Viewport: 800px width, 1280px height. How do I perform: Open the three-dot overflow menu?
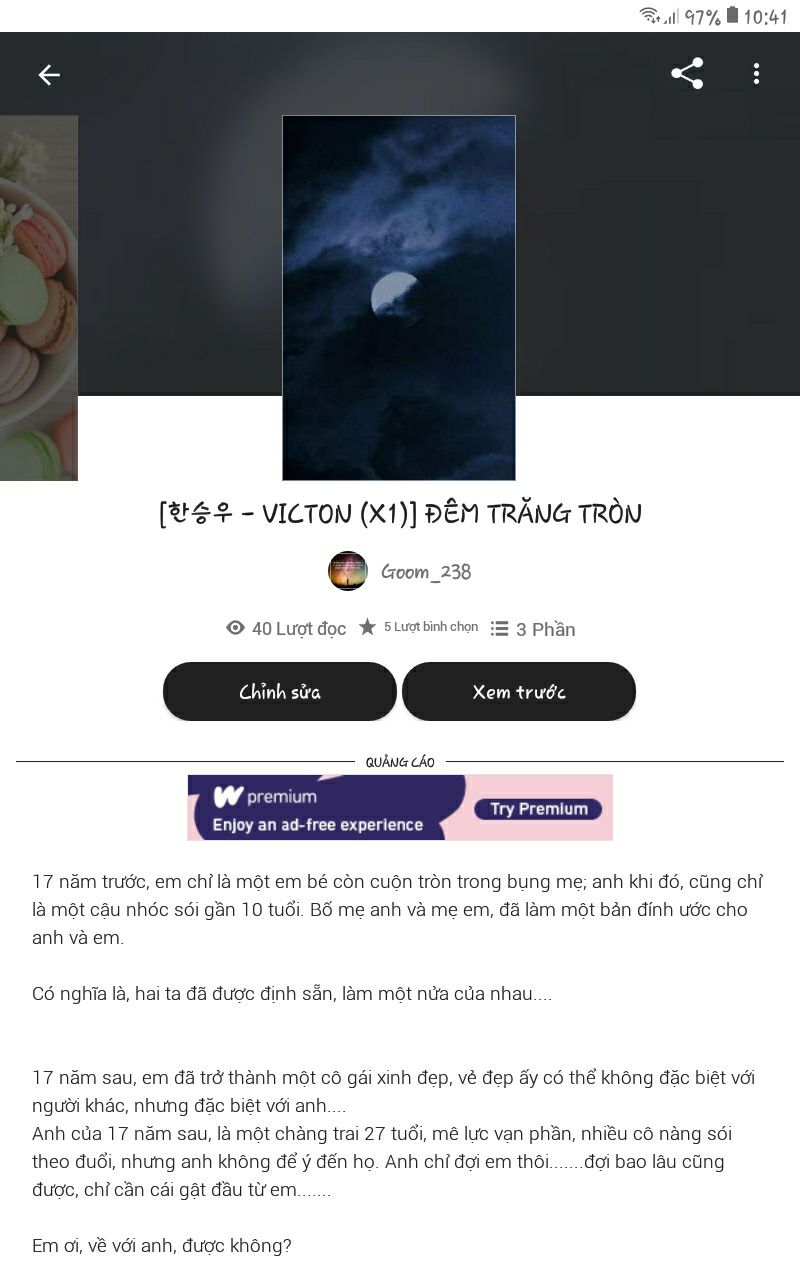(x=756, y=73)
